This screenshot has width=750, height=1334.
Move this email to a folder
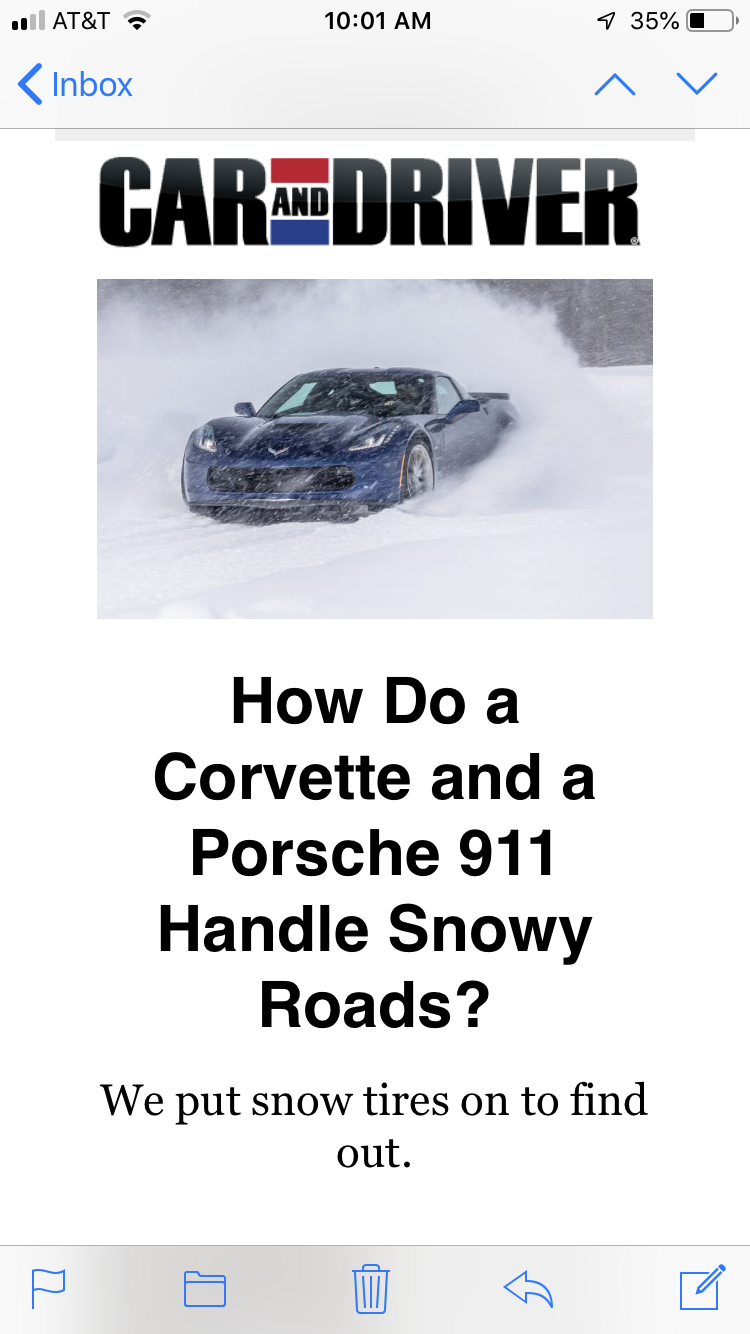pyautogui.click(x=205, y=1288)
